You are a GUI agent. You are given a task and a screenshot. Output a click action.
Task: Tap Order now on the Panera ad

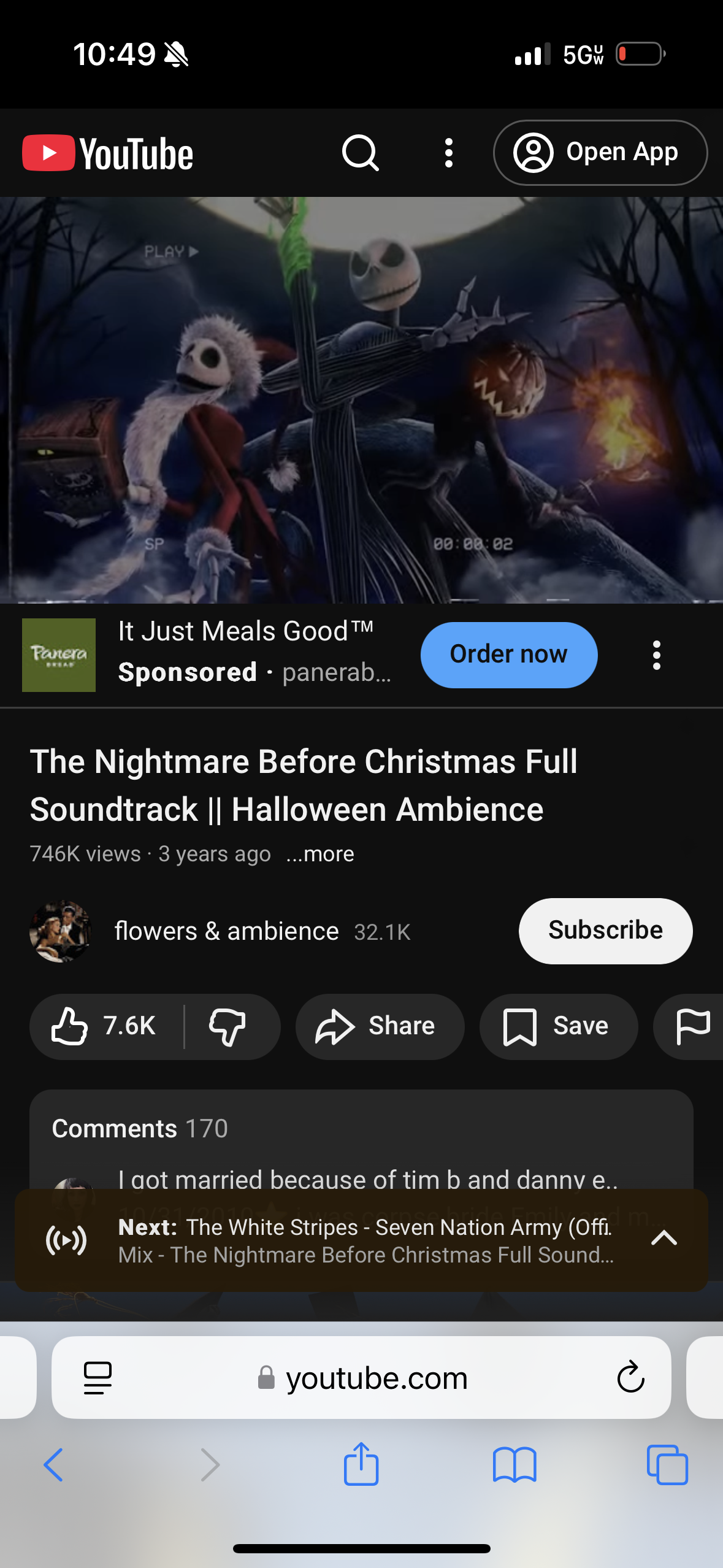tap(508, 655)
